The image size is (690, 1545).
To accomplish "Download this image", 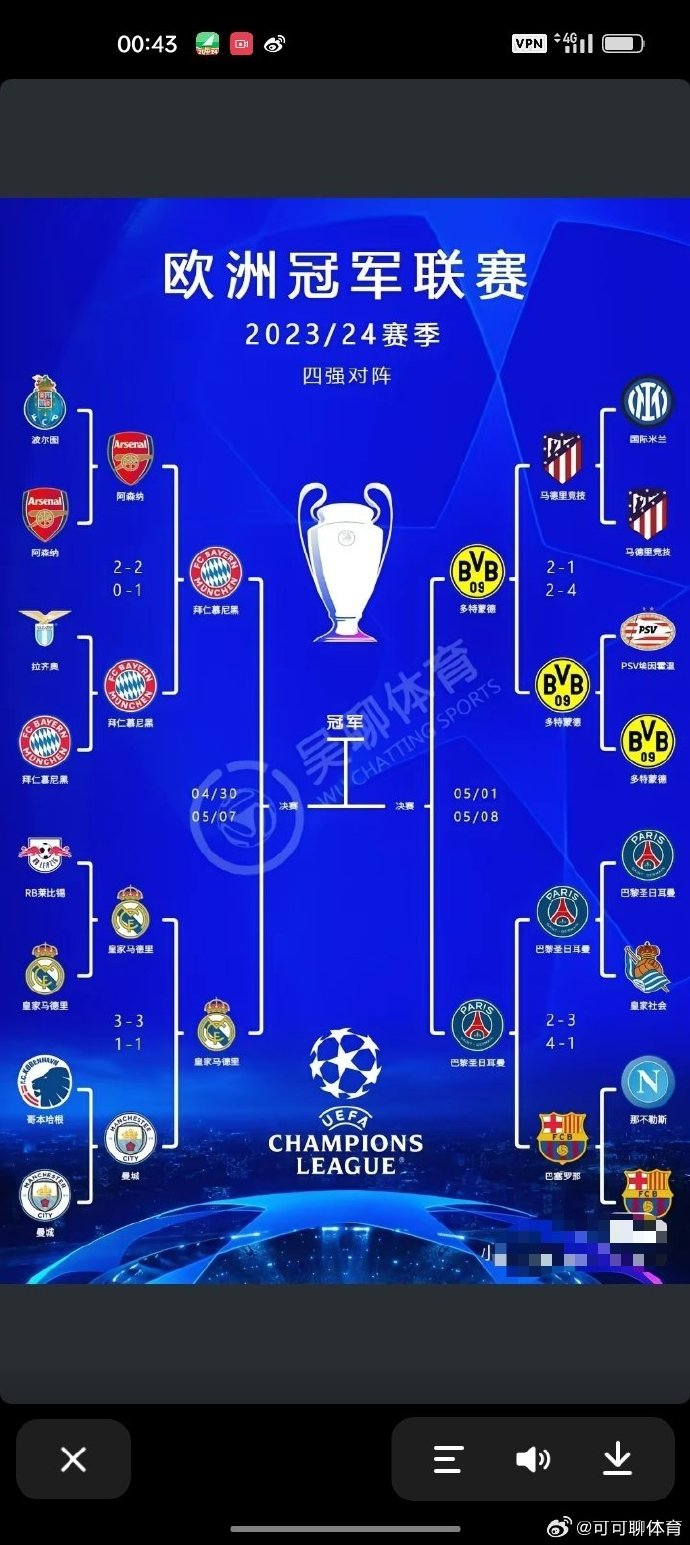I will point(617,1459).
